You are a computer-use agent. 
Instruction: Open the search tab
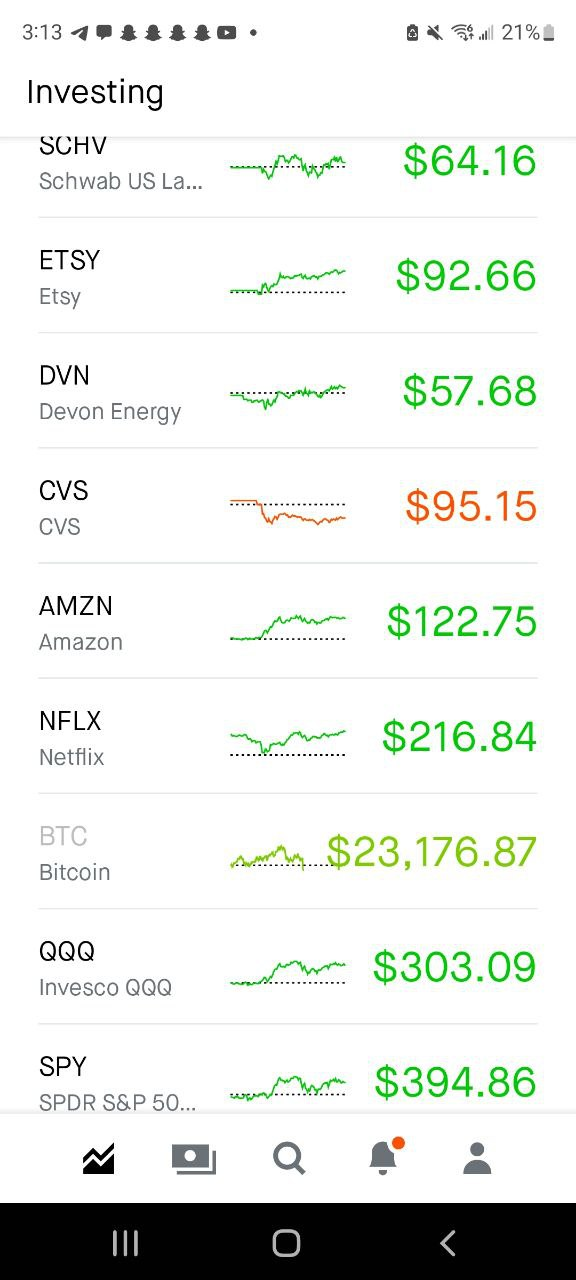288,1159
